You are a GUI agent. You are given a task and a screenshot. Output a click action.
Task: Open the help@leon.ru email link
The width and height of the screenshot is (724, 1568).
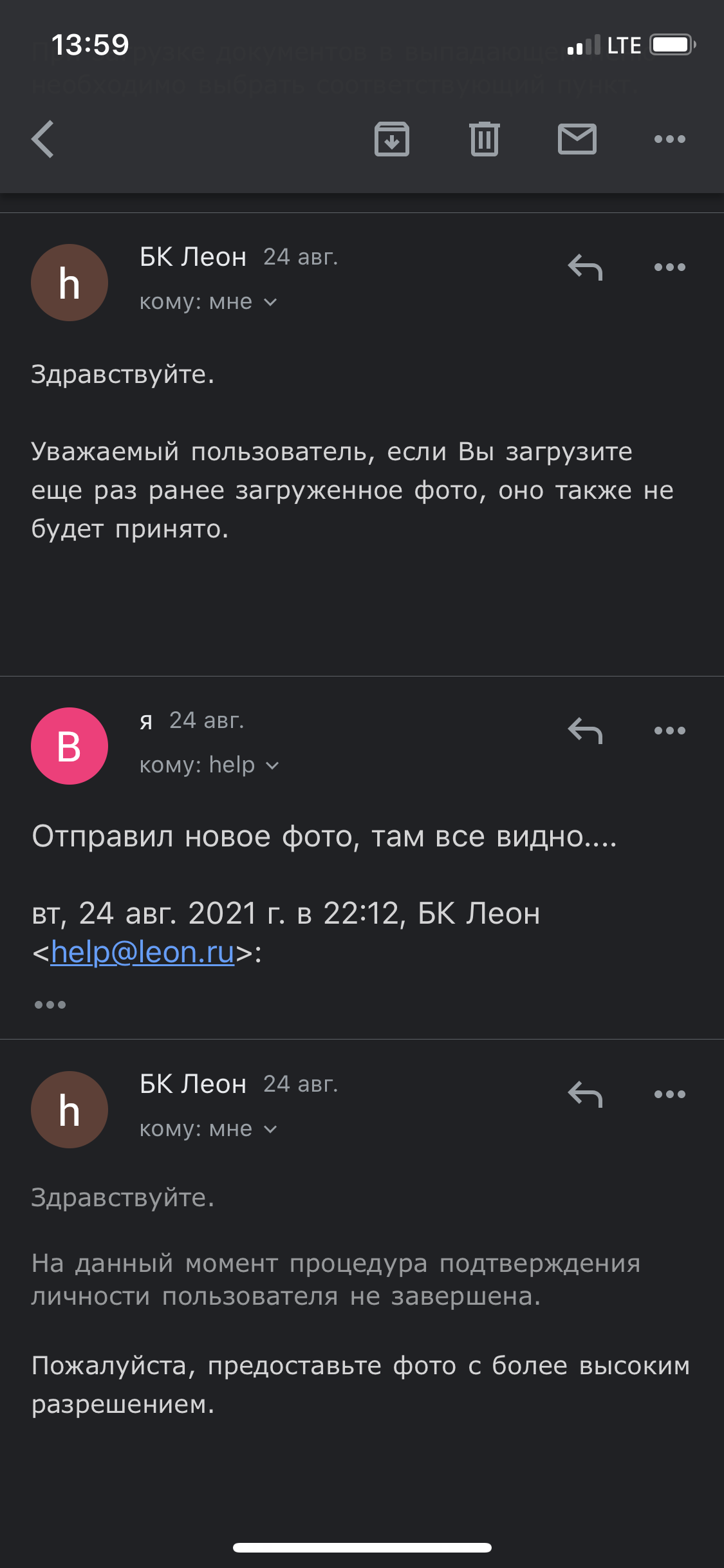(x=142, y=953)
